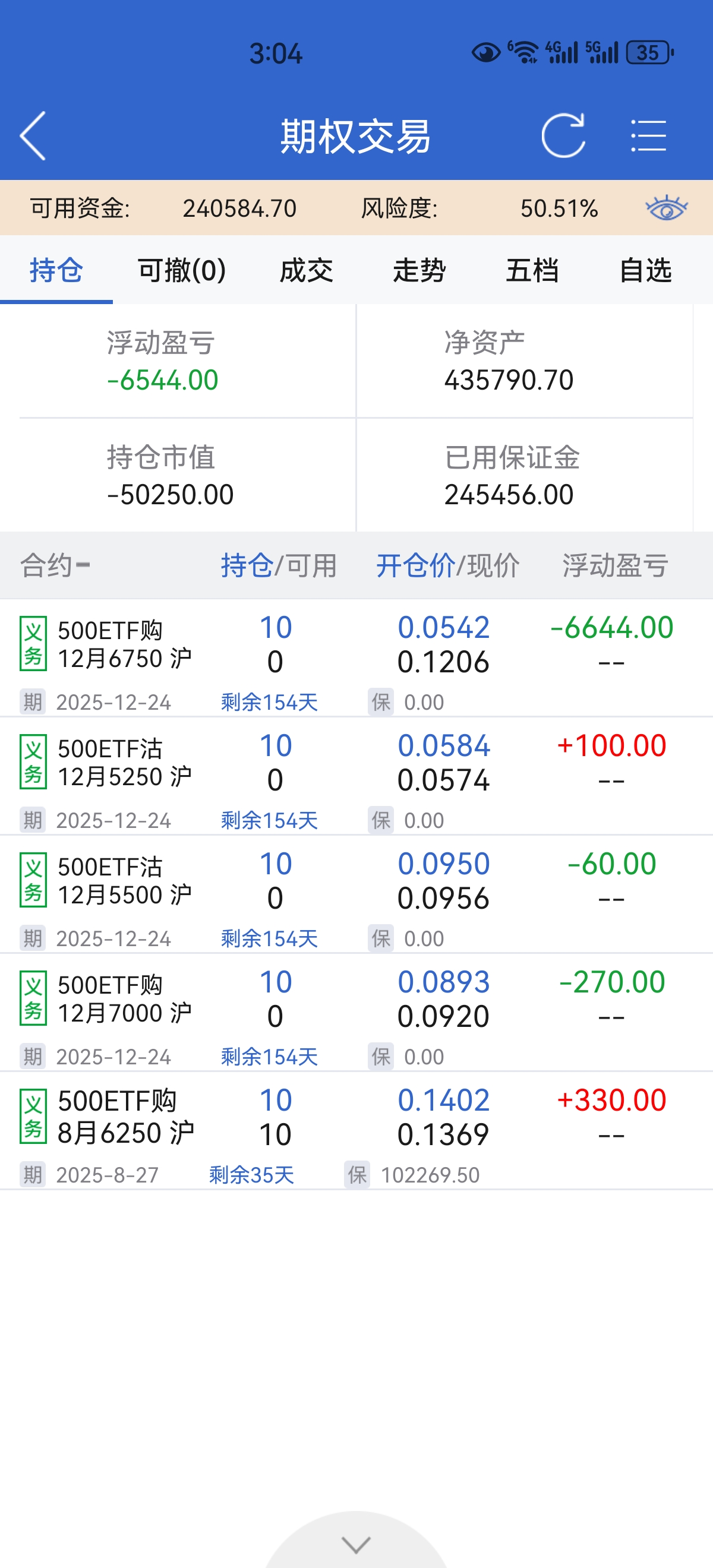
Task: Go back from the options trading page
Action: tap(33, 136)
